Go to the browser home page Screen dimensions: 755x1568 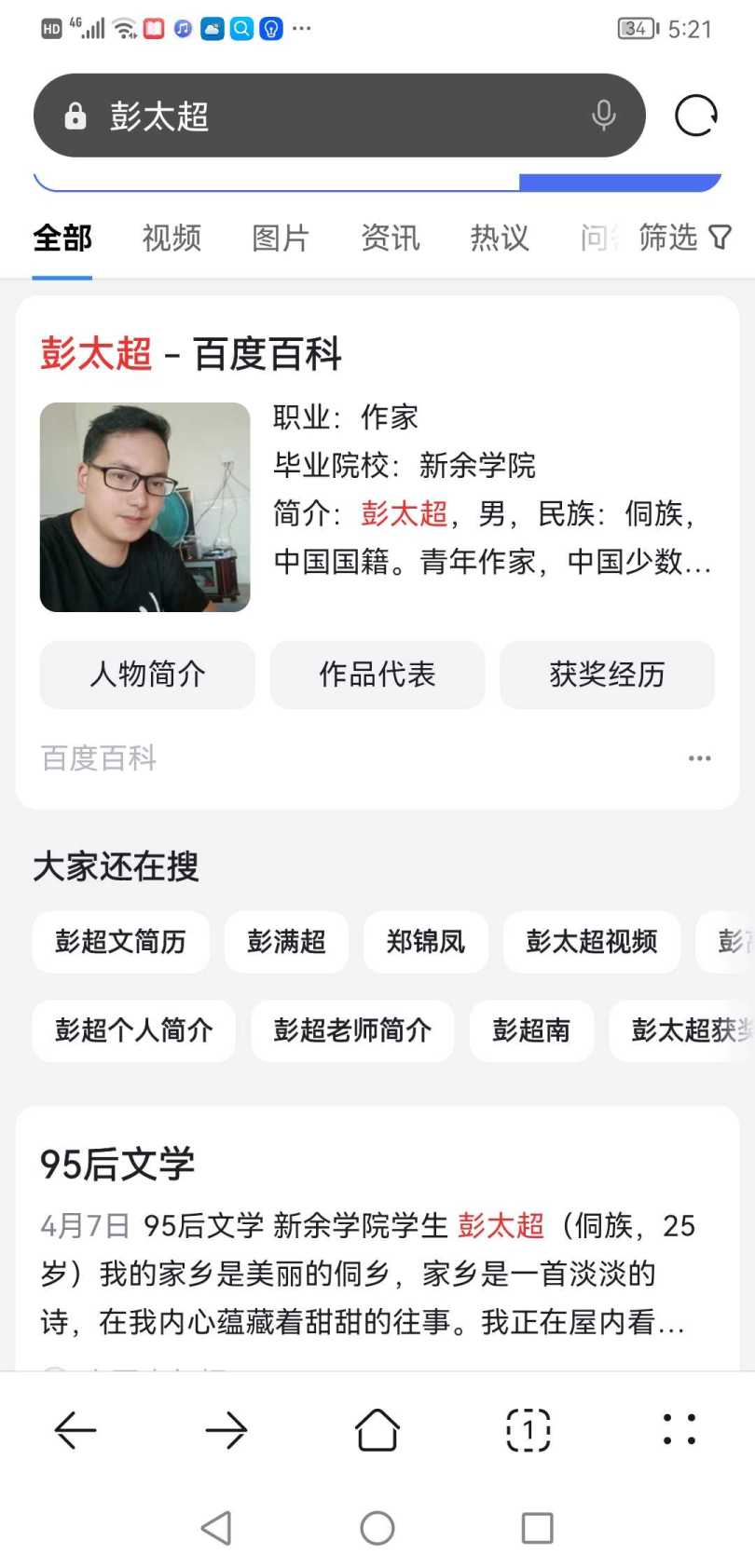pos(377,1429)
